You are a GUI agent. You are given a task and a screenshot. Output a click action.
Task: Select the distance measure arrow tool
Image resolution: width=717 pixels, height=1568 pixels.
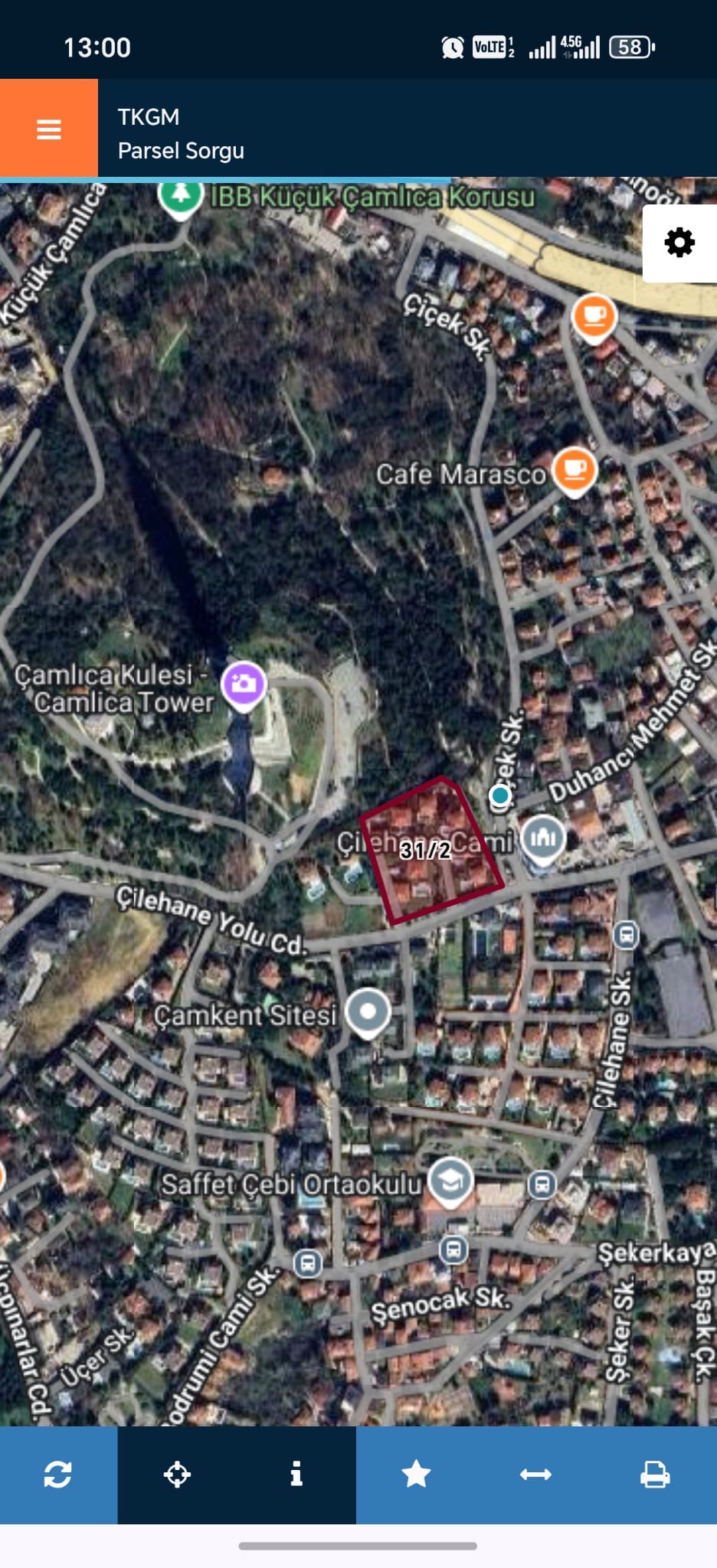click(x=535, y=1474)
